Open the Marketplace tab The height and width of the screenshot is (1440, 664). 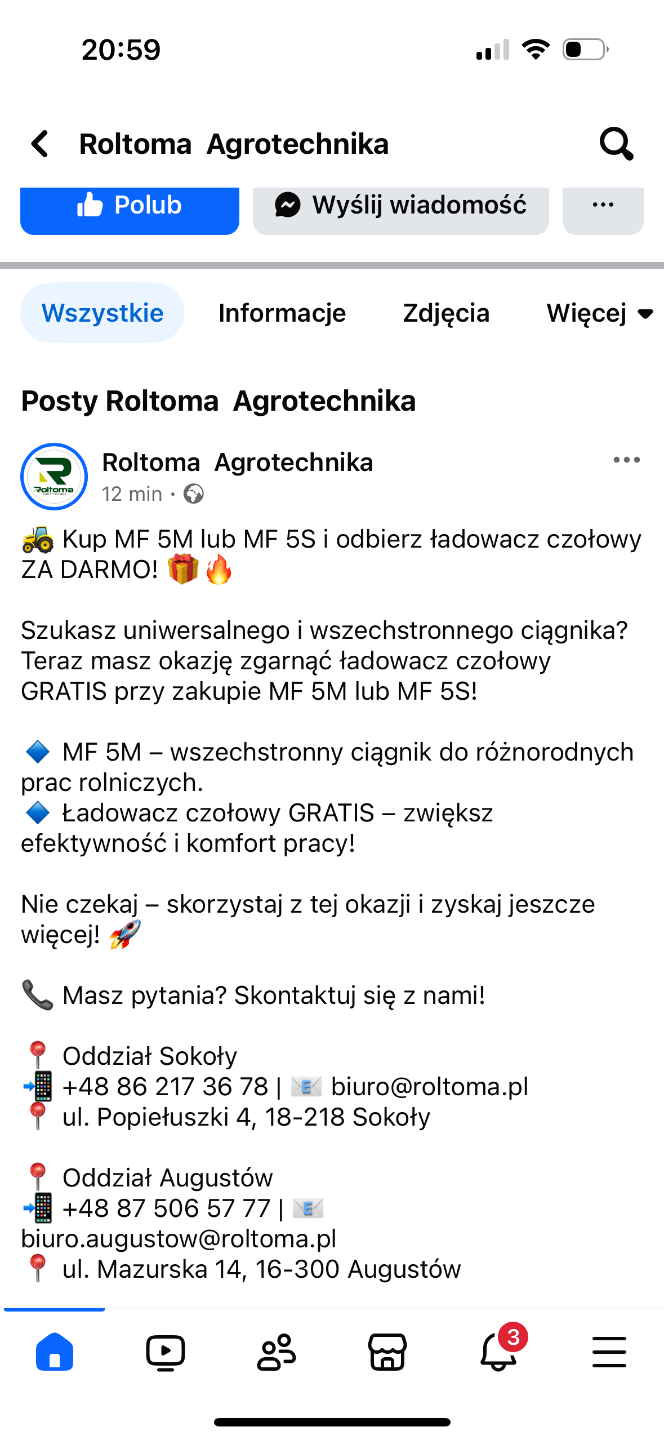(x=387, y=1352)
